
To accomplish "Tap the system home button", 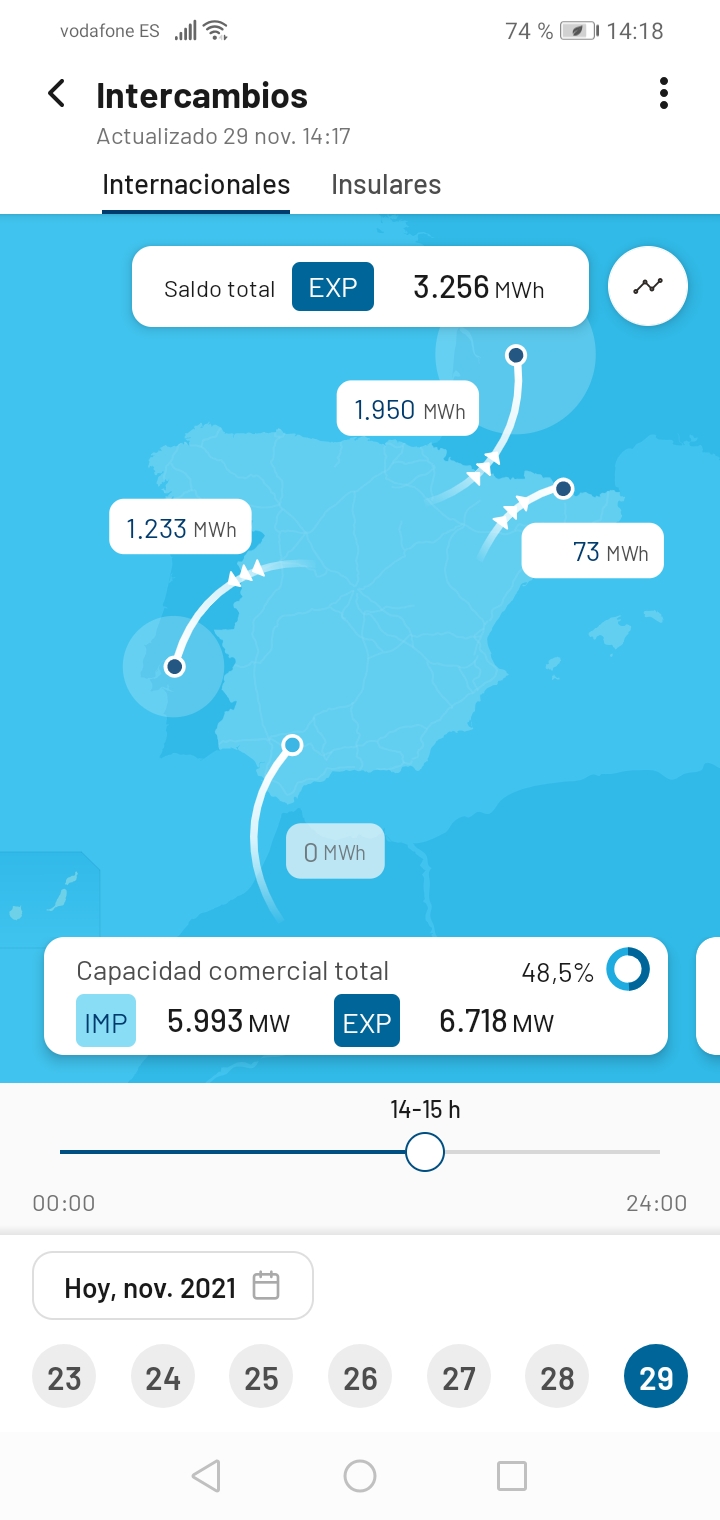I will (360, 1476).
